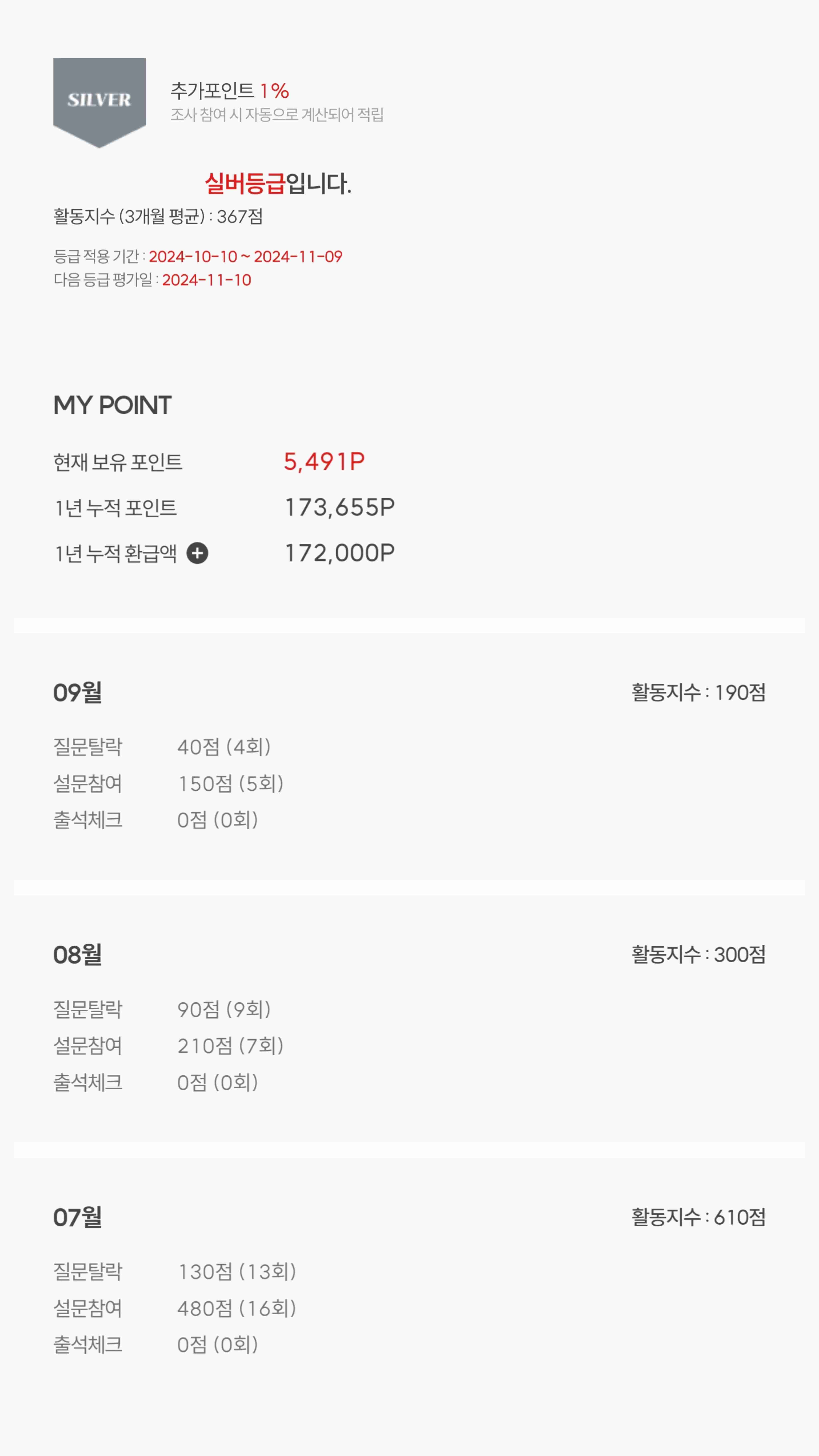Select the 추가포인트 1% label

click(x=229, y=90)
